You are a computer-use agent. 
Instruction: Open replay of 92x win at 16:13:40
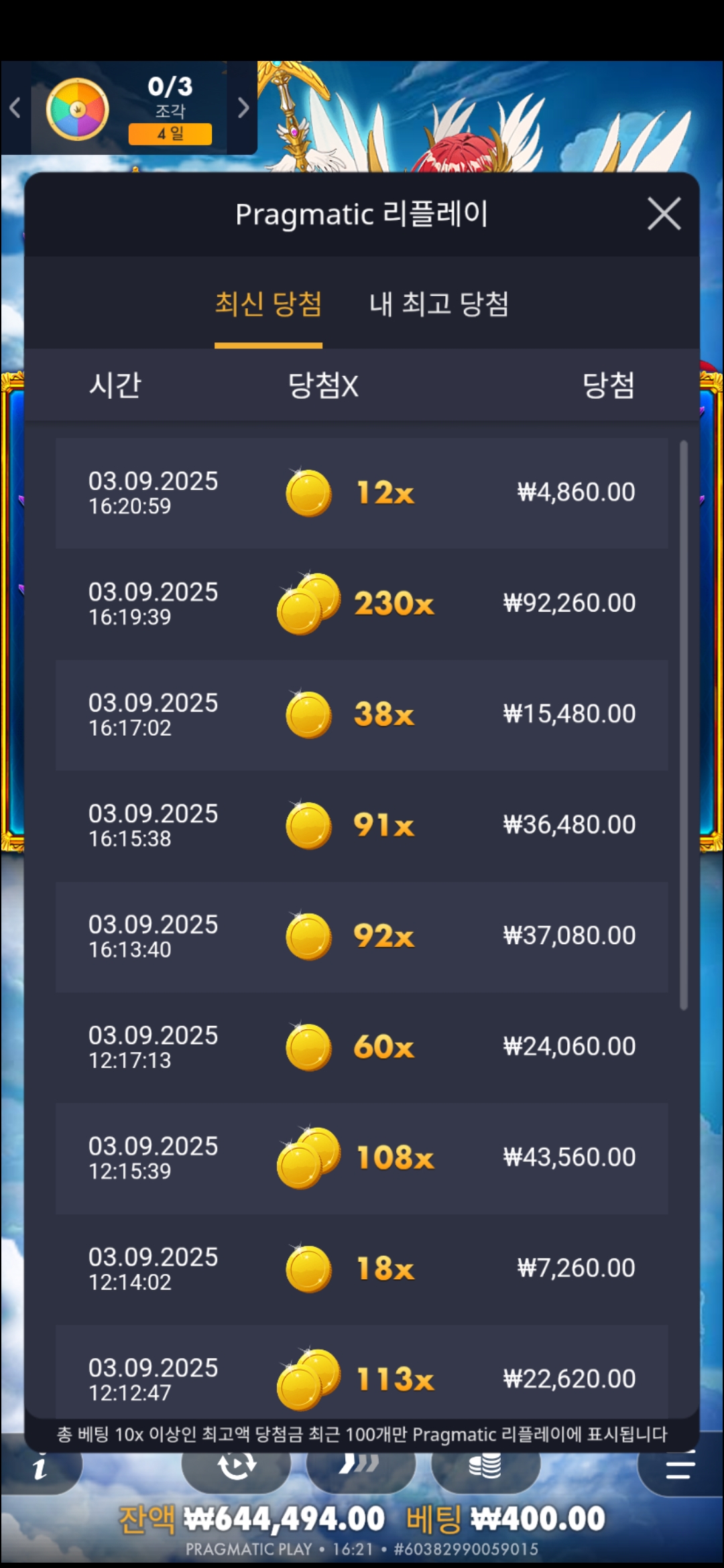362,936
